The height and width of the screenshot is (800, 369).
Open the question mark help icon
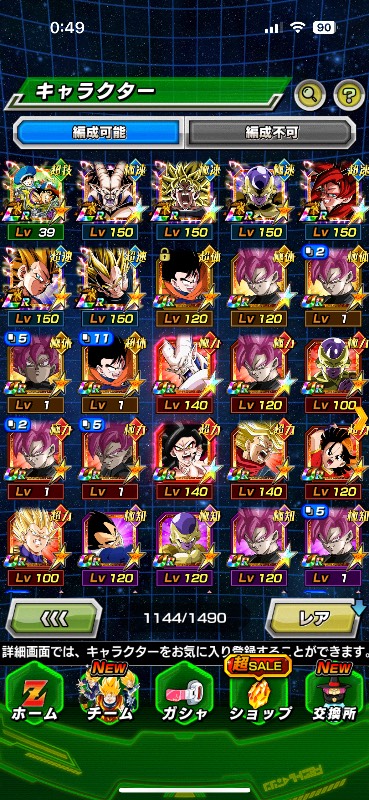tap(349, 94)
